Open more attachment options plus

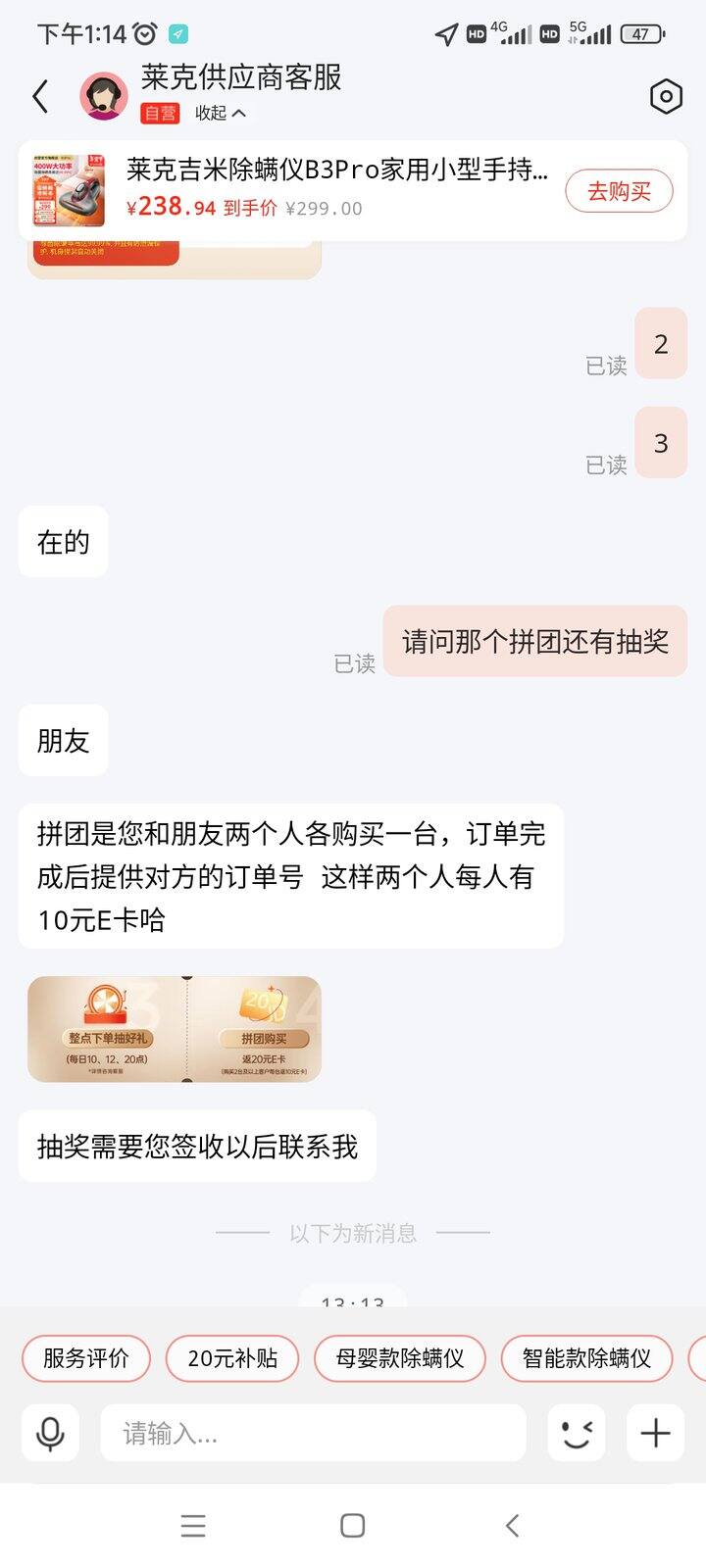coord(655,1433)
